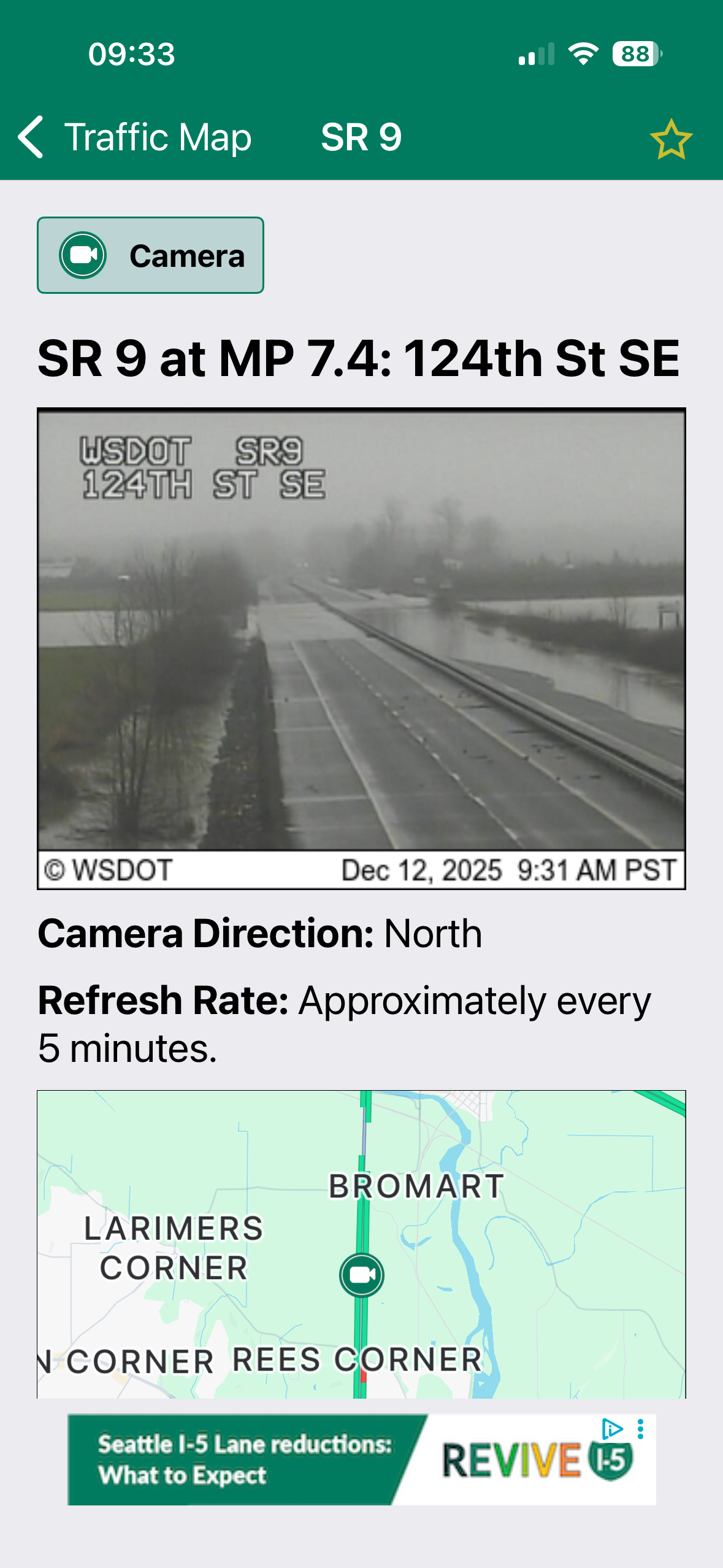Open the ad options menu
This screenshot has width=723, height=1568.
pyautogui.click(x=641, y=1429)
